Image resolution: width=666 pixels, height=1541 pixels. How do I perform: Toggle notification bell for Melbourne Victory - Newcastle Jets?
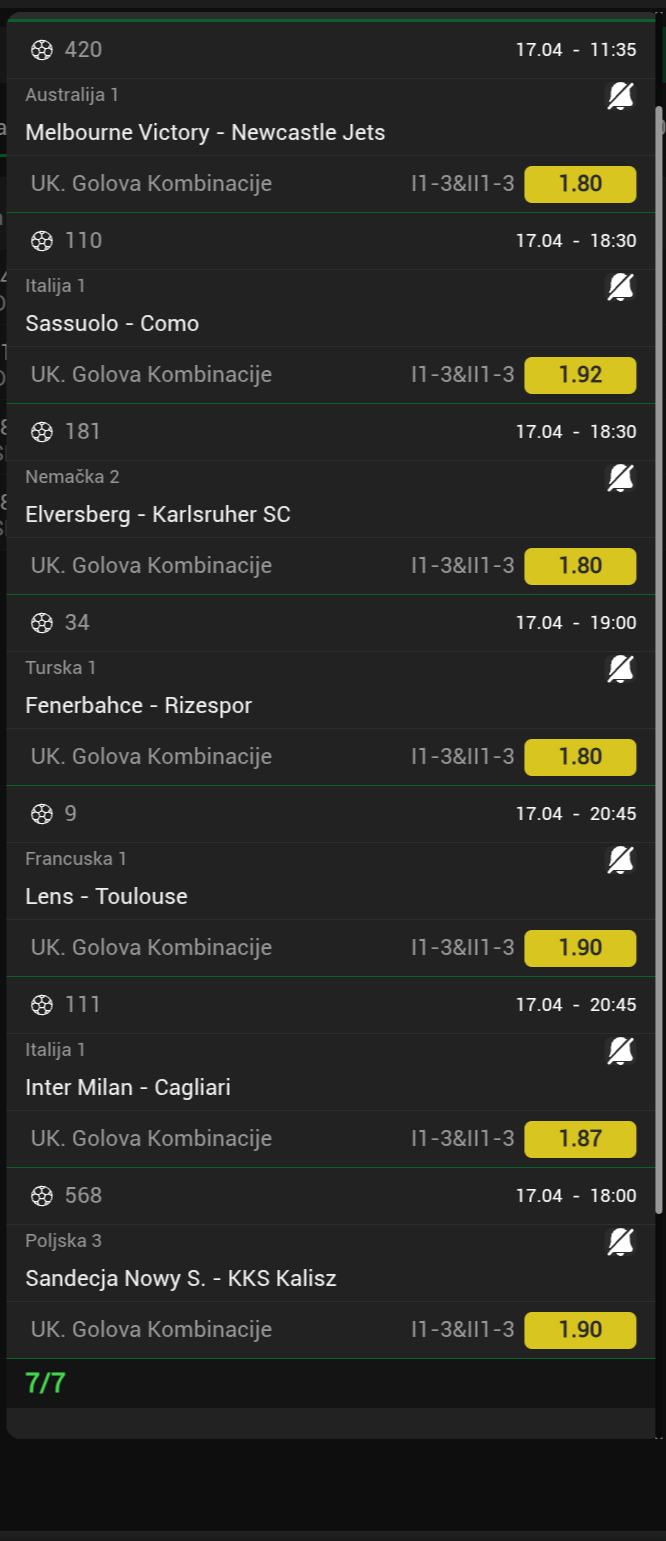(x=620, y=97)
